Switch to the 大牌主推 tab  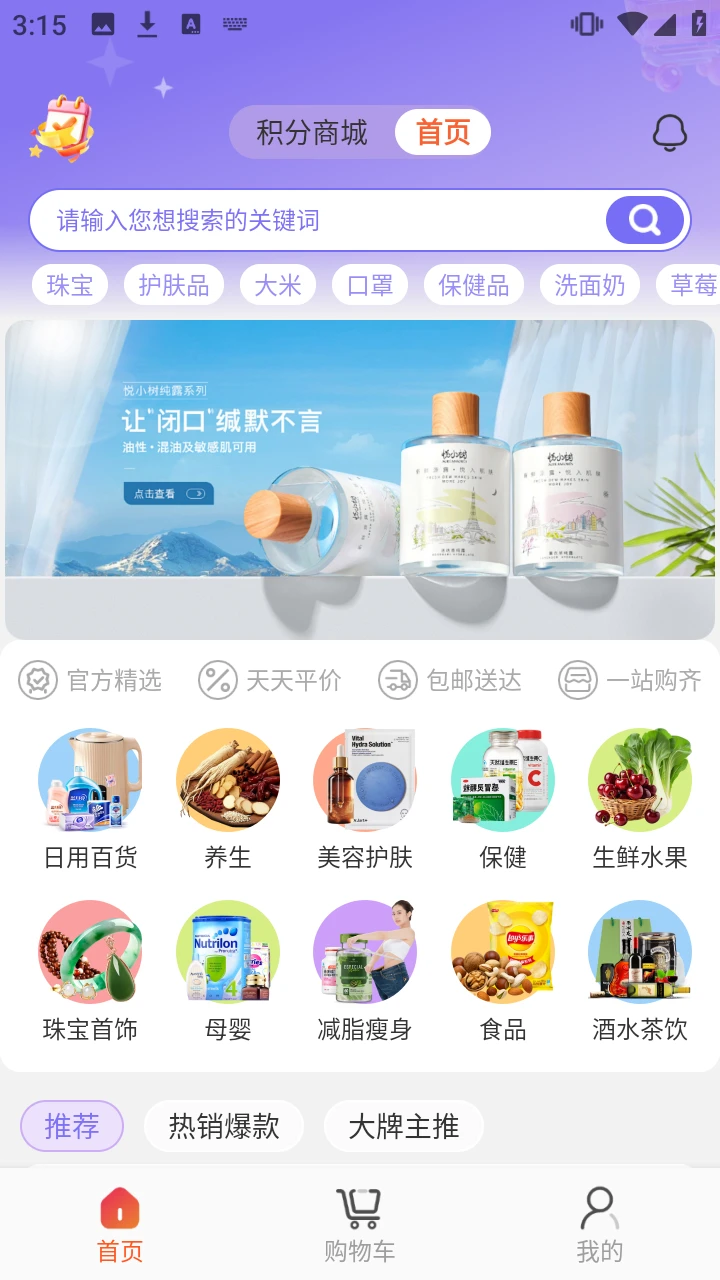click(404, 1126)
